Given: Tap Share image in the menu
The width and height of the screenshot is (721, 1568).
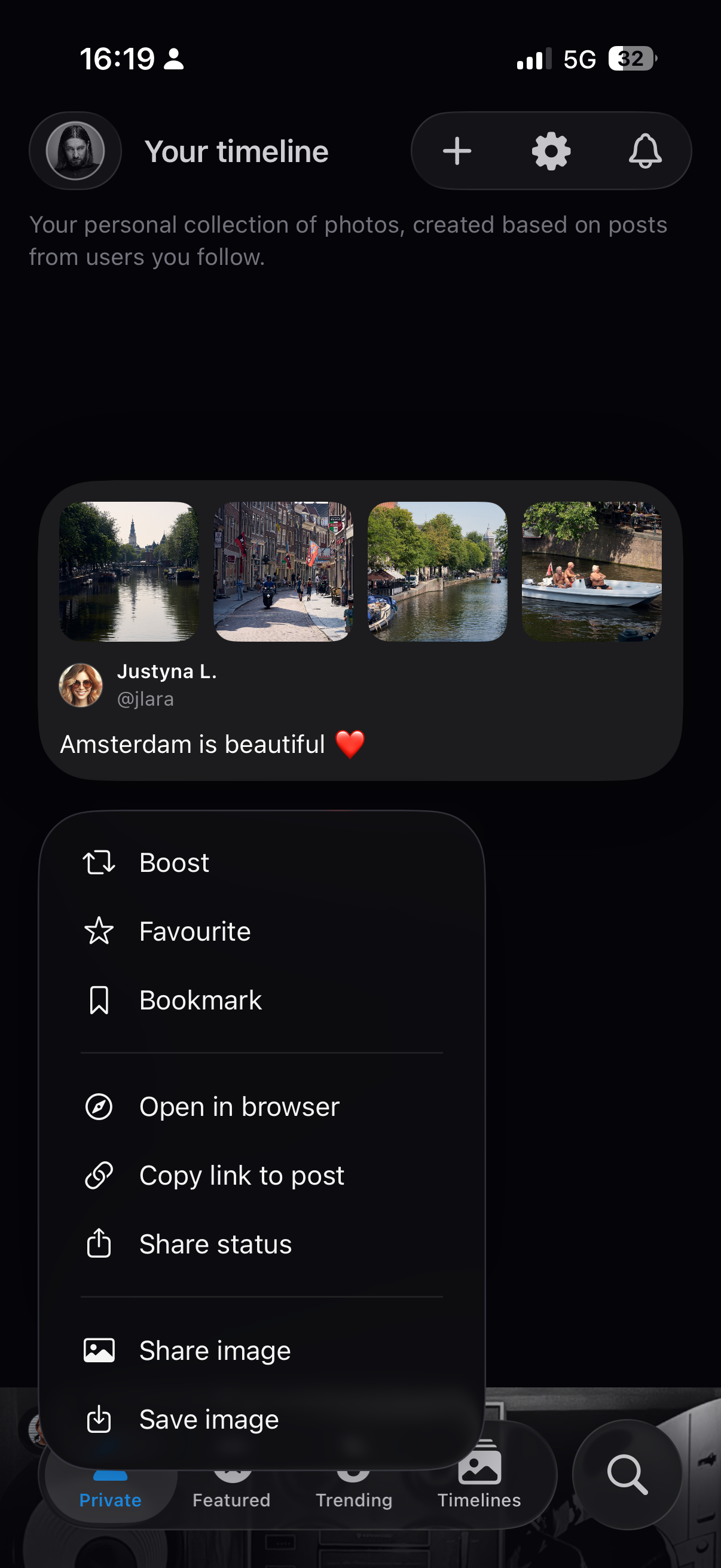Looking at the screenshot, I should tap(214, 1350).
